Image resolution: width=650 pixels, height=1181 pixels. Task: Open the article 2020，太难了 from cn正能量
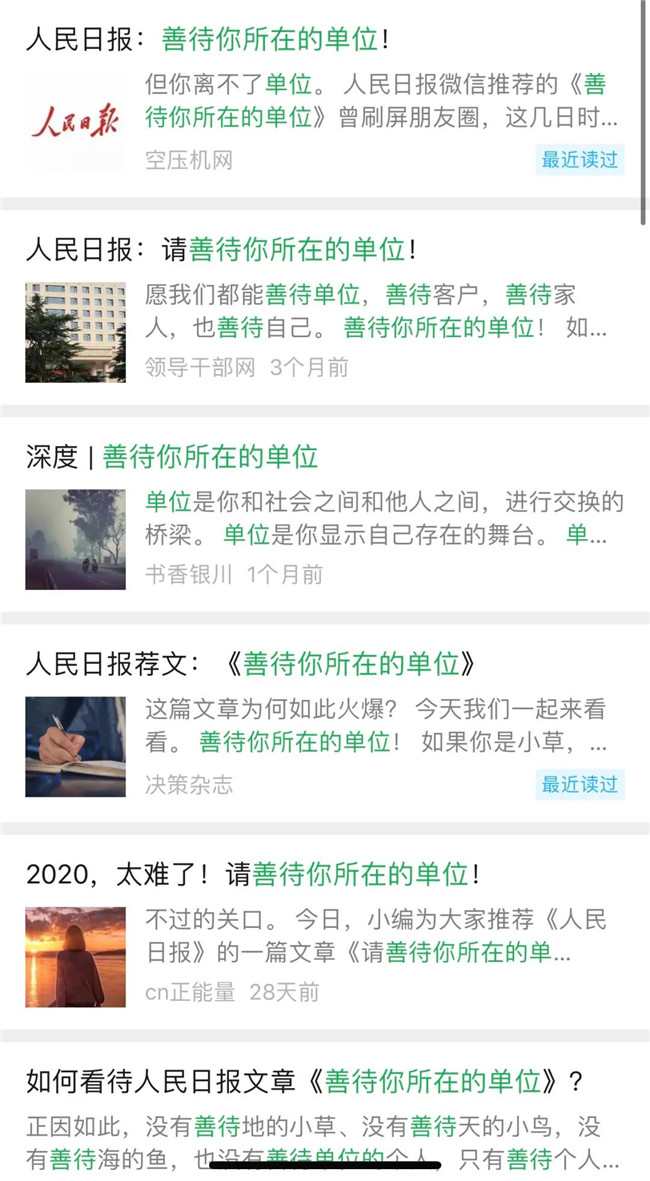(x=253, y=875)
